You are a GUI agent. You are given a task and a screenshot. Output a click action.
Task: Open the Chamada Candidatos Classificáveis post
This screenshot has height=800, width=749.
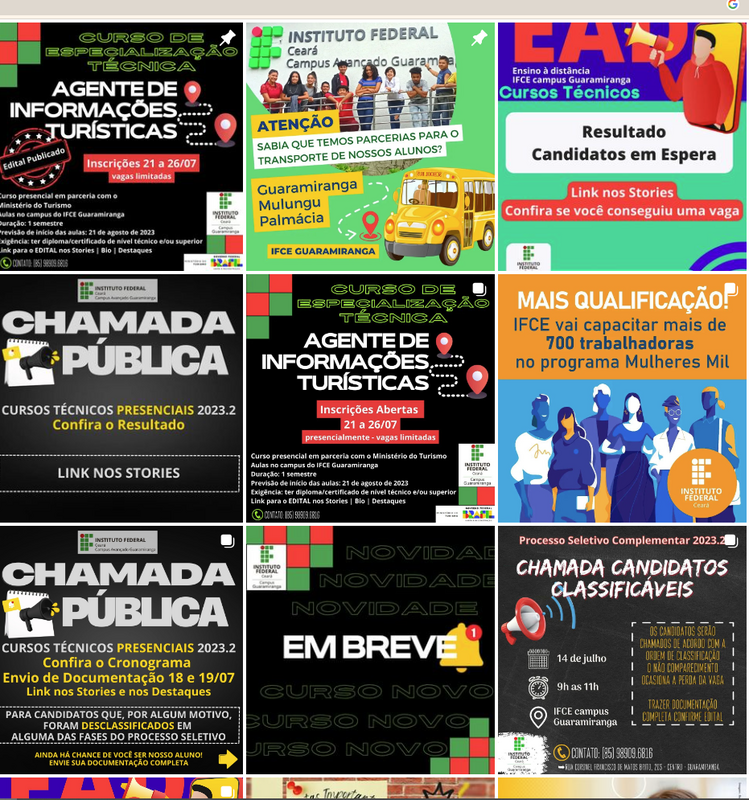[622, 650]
